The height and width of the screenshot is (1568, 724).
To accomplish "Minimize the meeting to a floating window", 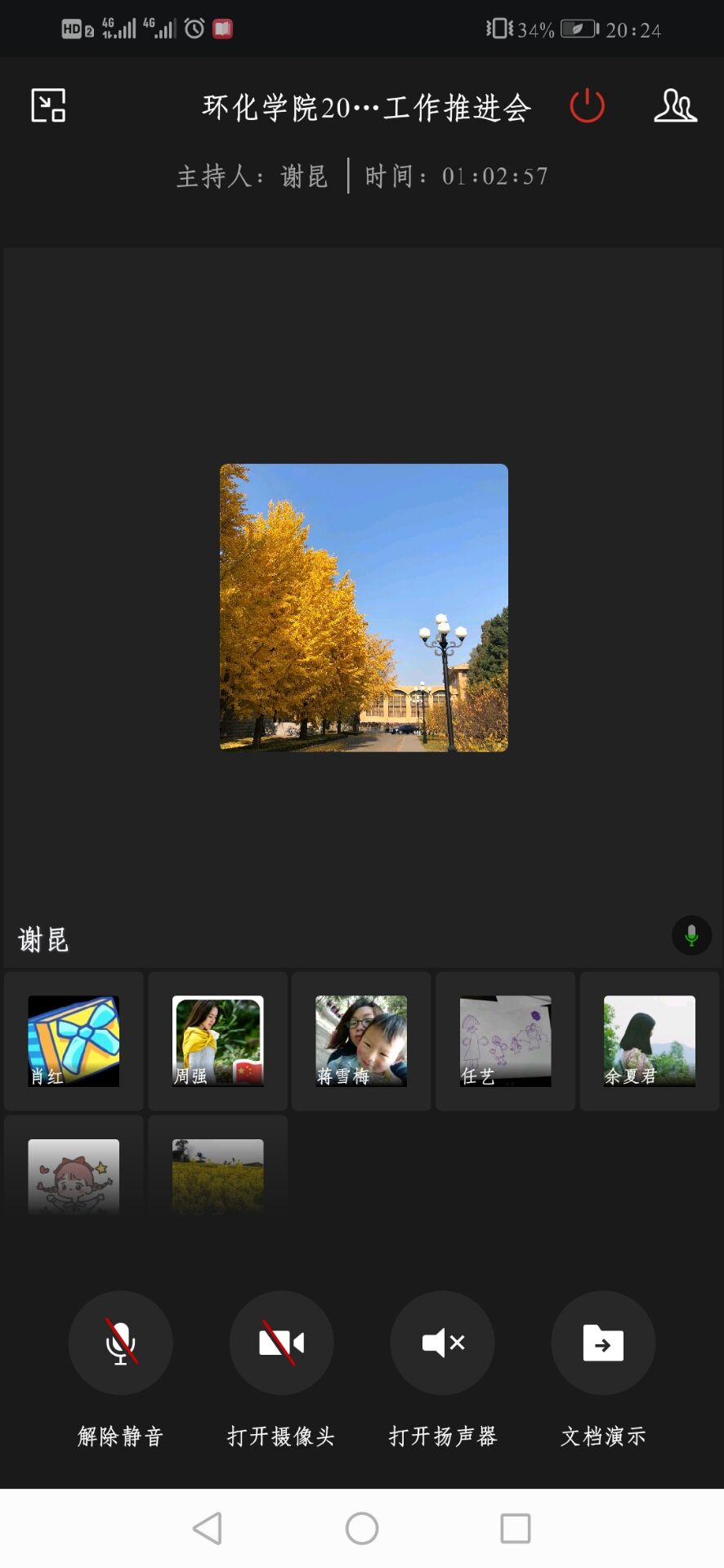I will tap(48, 106).
